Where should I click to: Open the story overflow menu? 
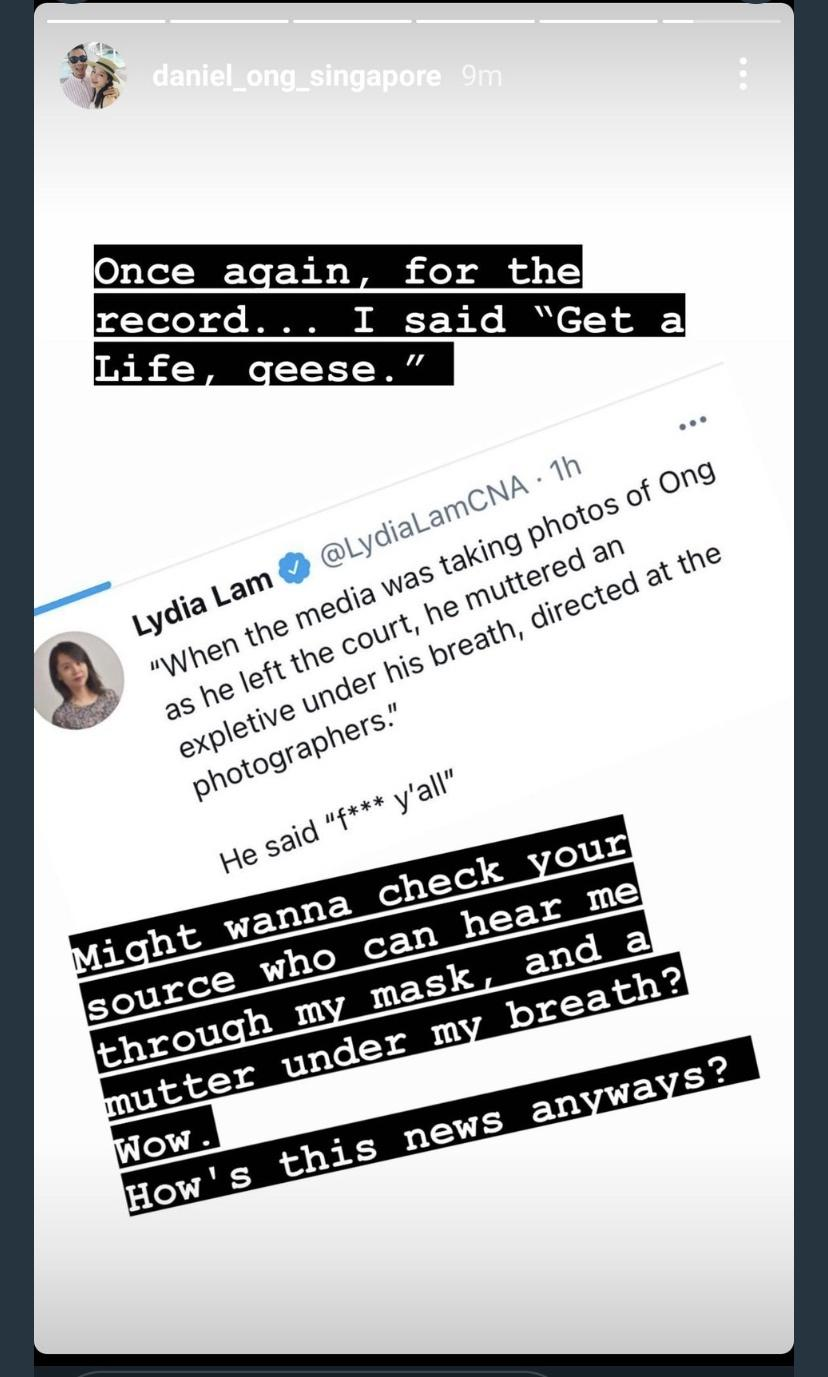click(x=742, y=74)
